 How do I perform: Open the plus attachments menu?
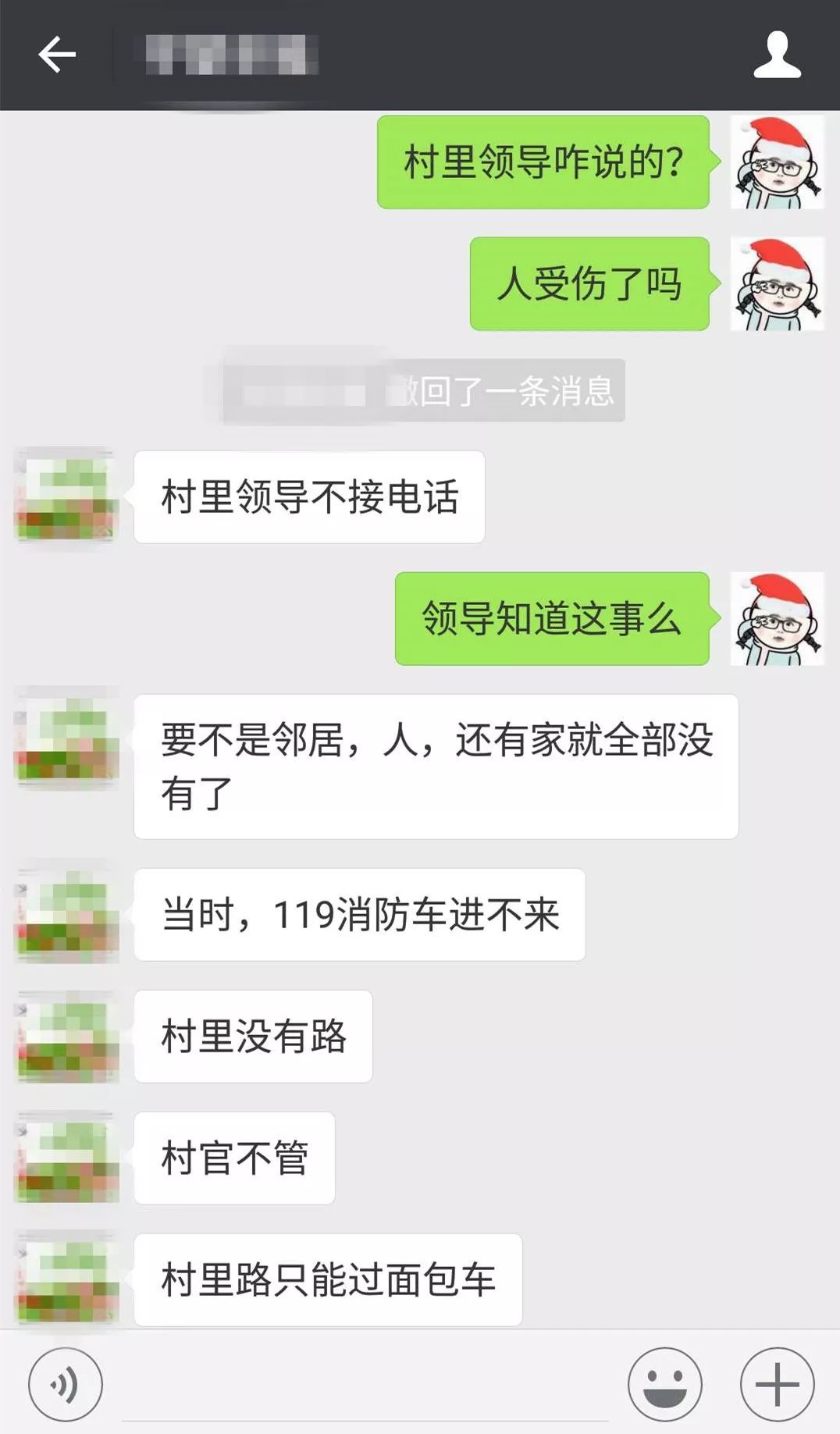click(777, 1384)
